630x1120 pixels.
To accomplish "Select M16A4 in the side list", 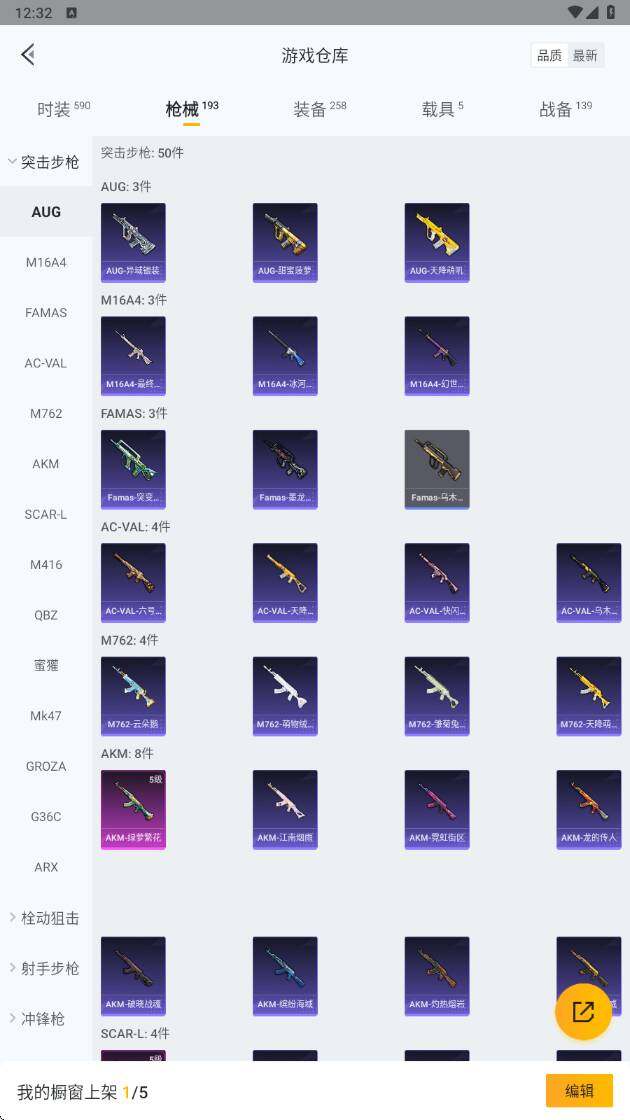I will 46,262.
